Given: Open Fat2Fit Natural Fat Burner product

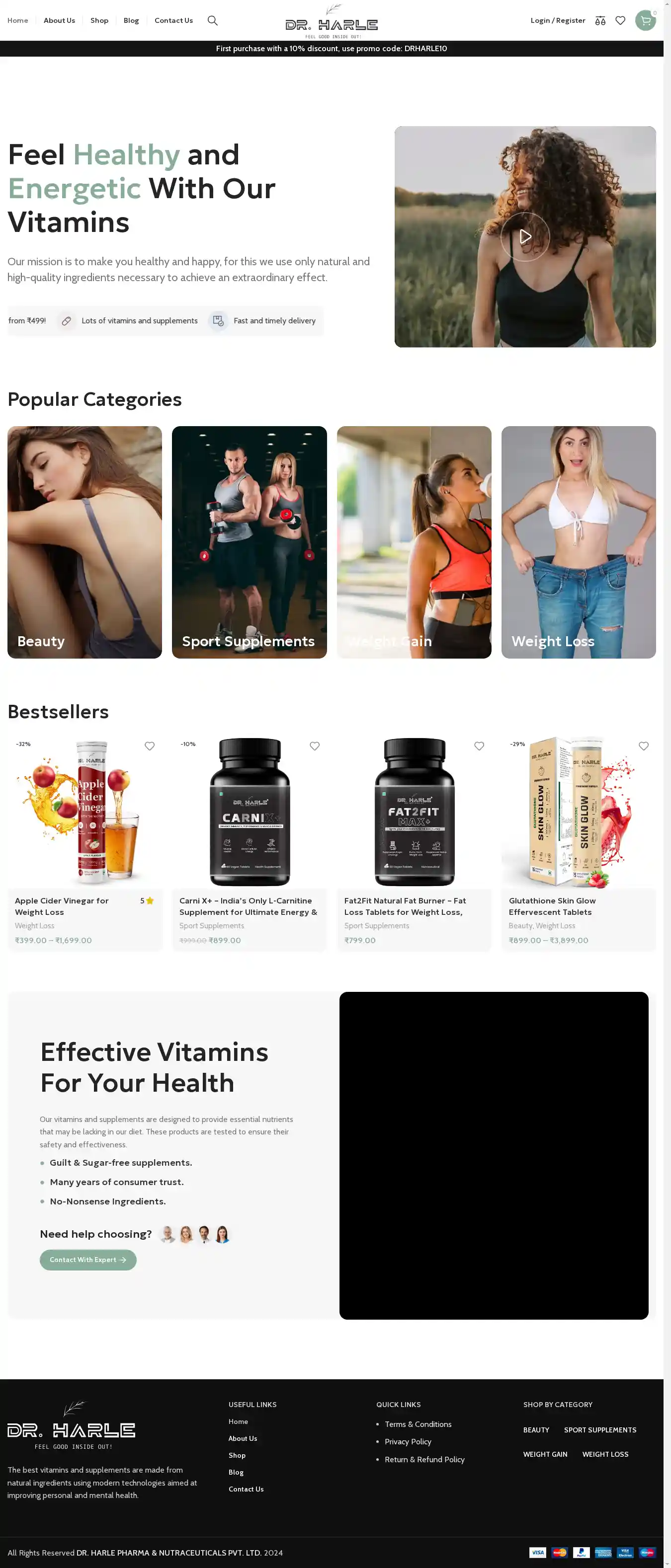Looking at the screenshot, I should 405,906.
